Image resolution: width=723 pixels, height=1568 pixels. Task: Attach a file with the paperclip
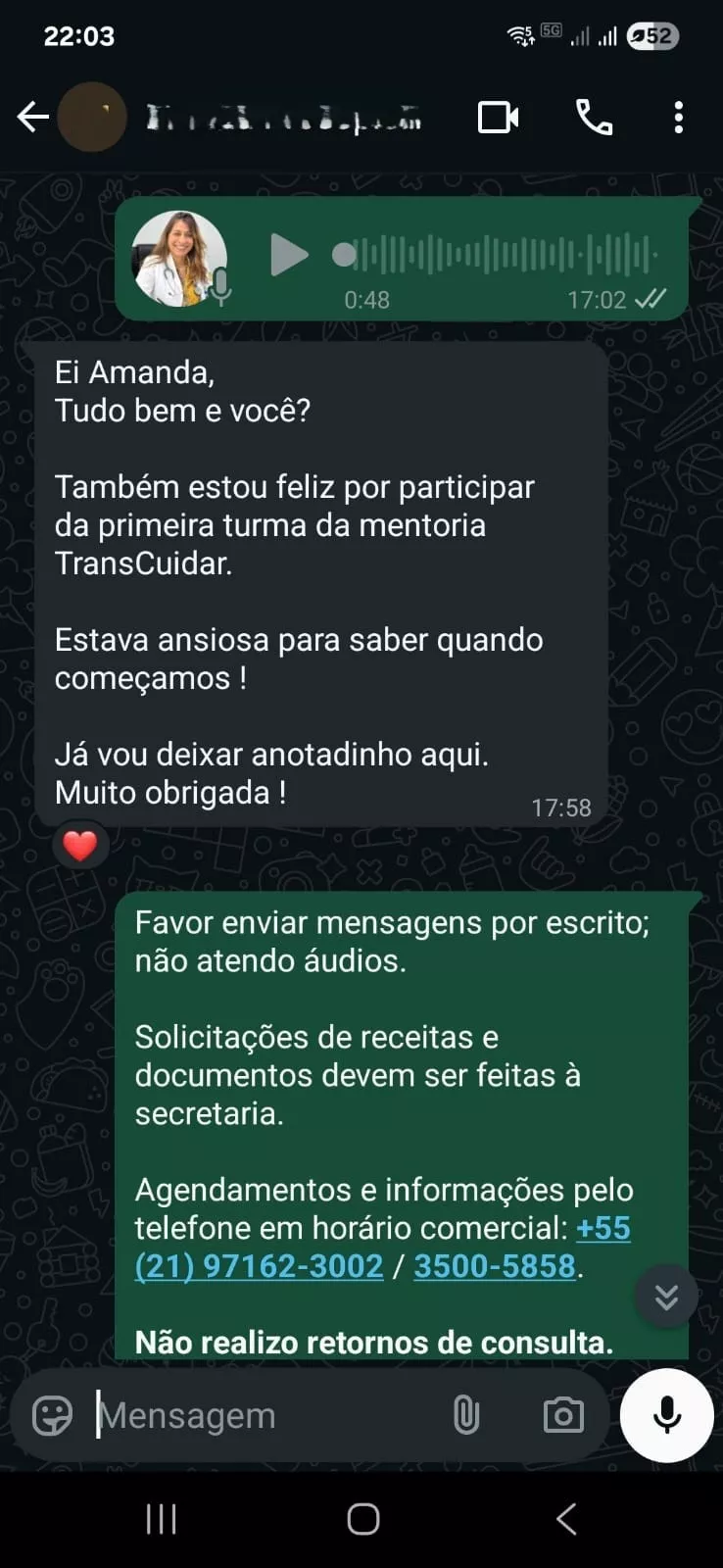pyautogui.click(x=466, y=1415)
